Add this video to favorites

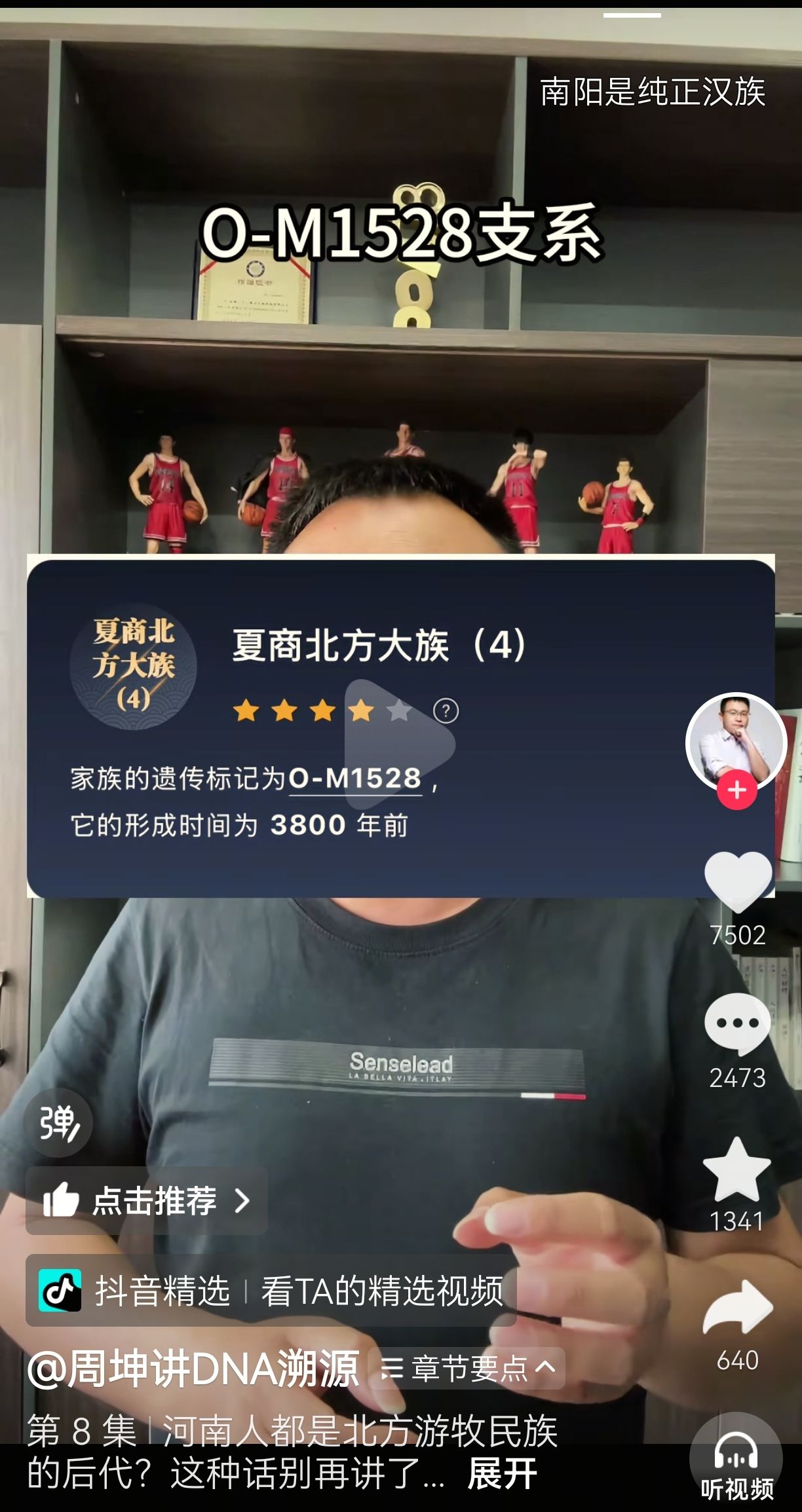point(736,1170)
